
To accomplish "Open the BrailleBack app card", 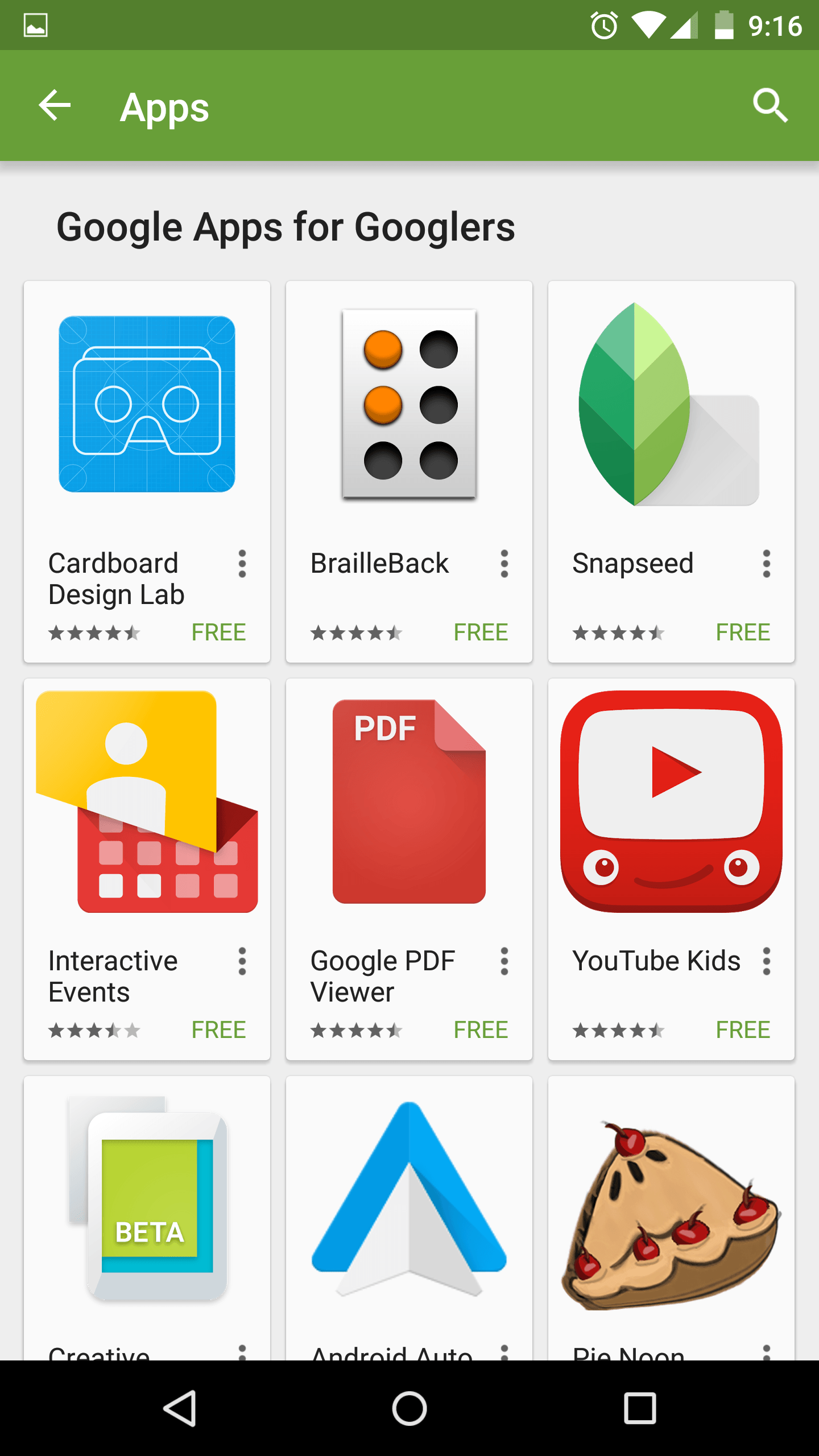I will [x=409, y=432].
